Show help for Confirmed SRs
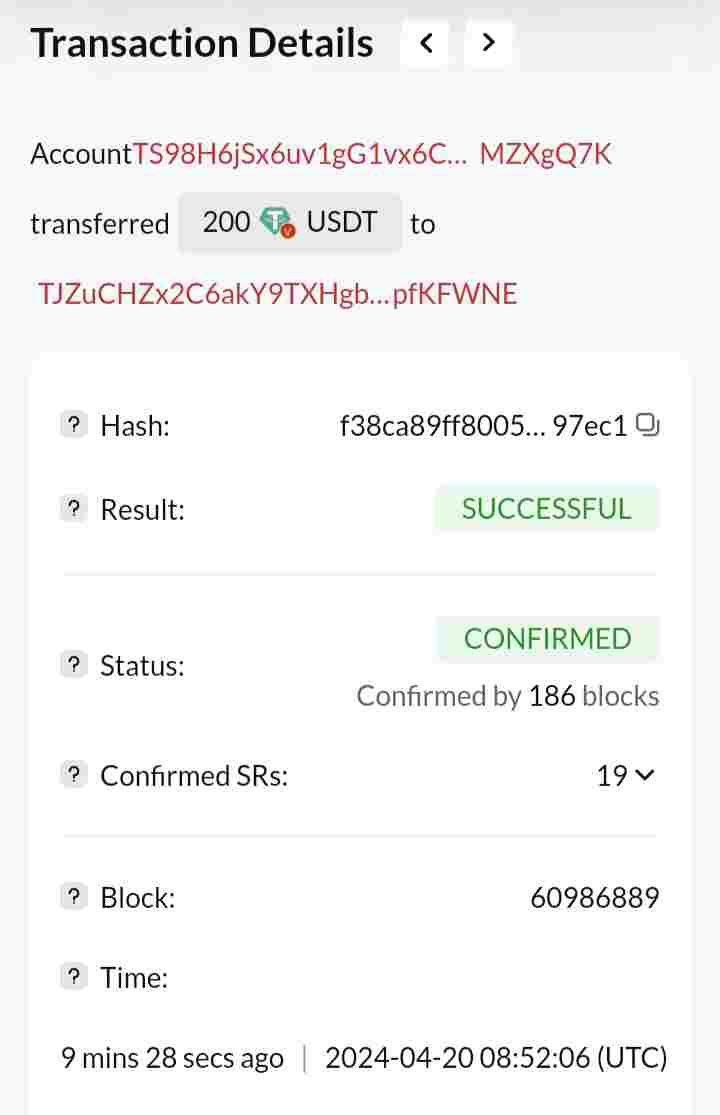720x1115 pixels. tap(74, 775)
